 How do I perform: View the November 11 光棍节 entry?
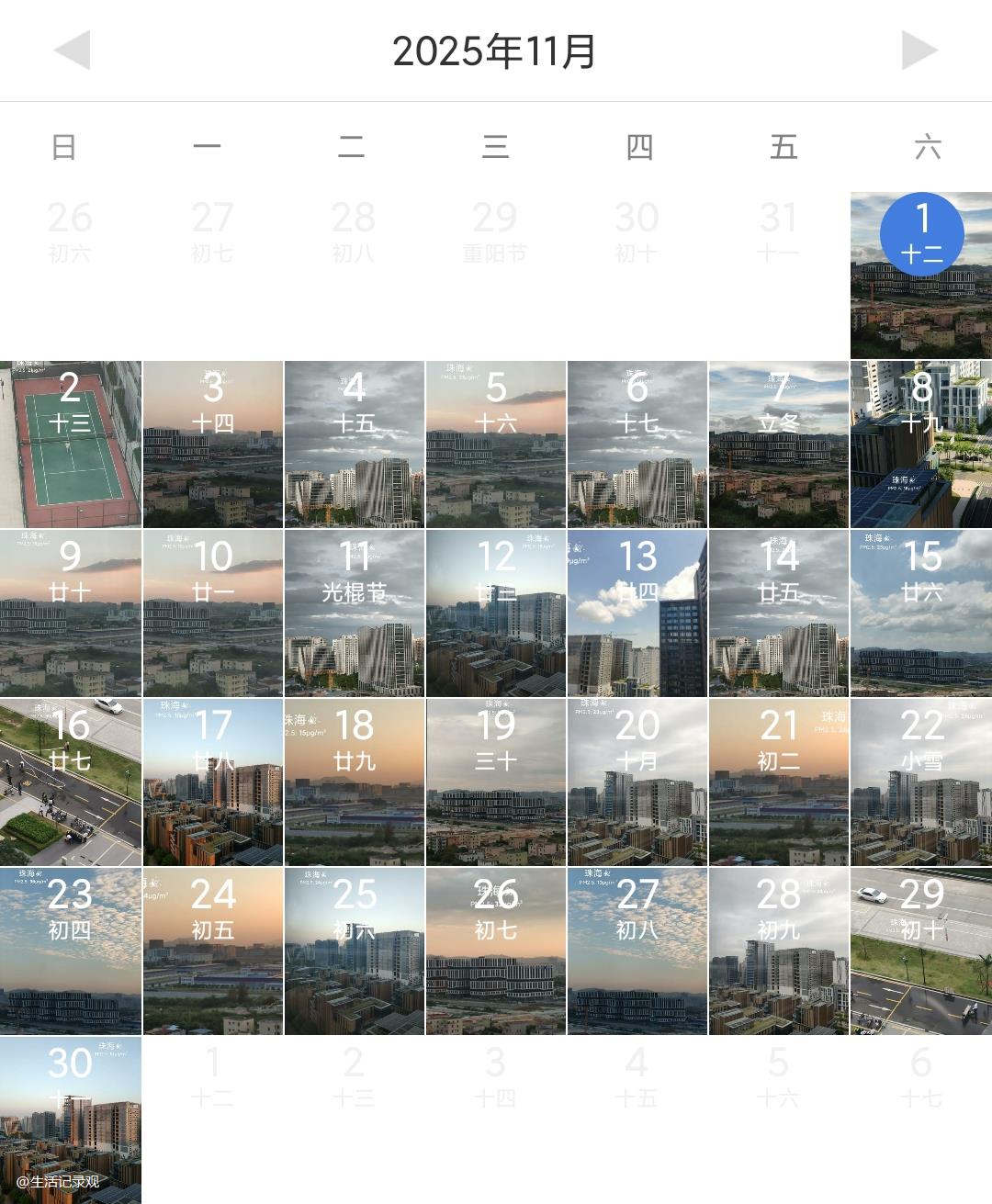pos(355,613)
